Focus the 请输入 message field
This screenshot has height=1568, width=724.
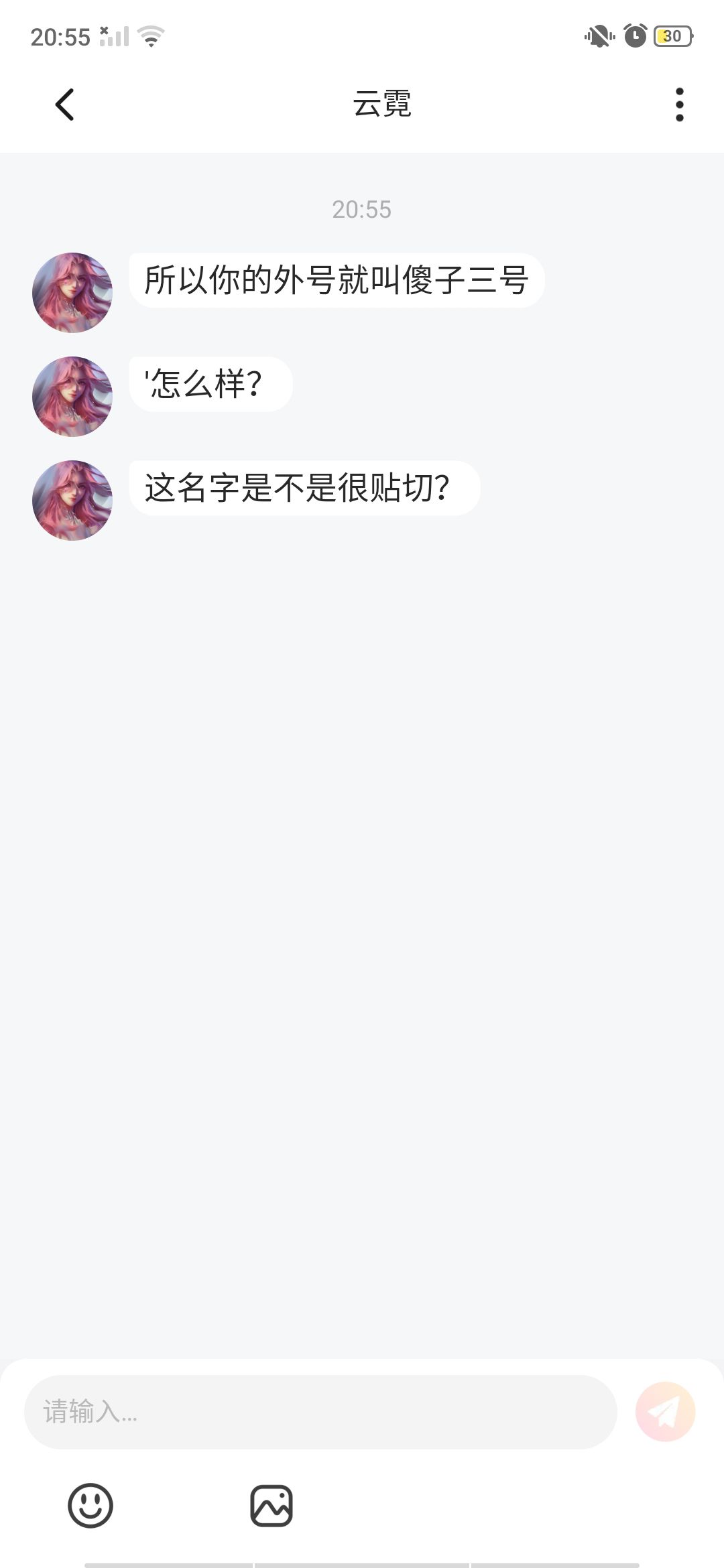[320, 1412]
